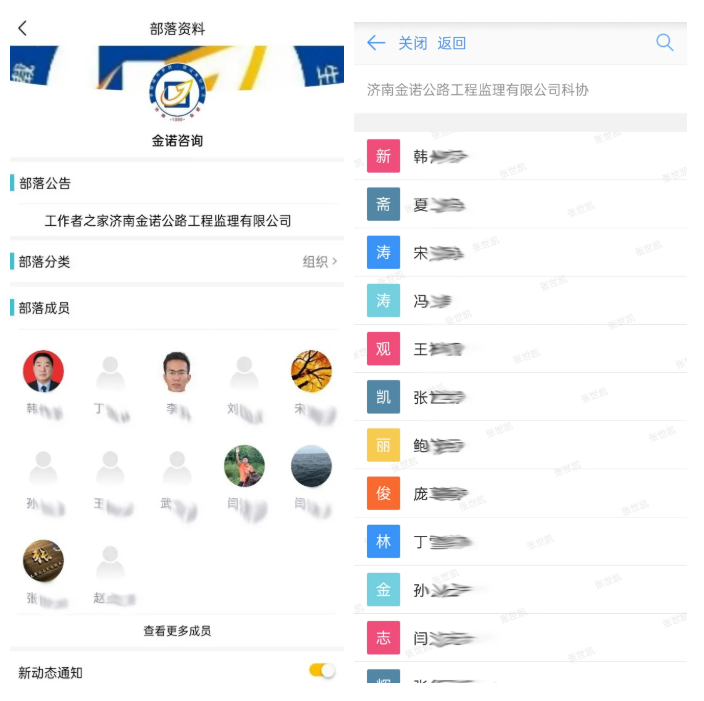Open contact 韩 with the 新 badge

pos(520,156)
